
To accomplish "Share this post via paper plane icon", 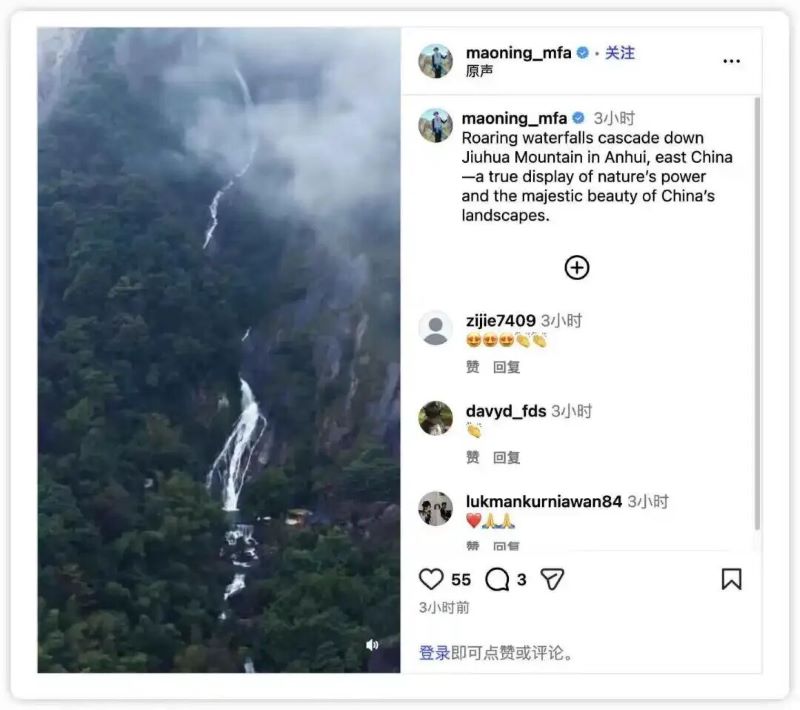I will pos(553,579).
